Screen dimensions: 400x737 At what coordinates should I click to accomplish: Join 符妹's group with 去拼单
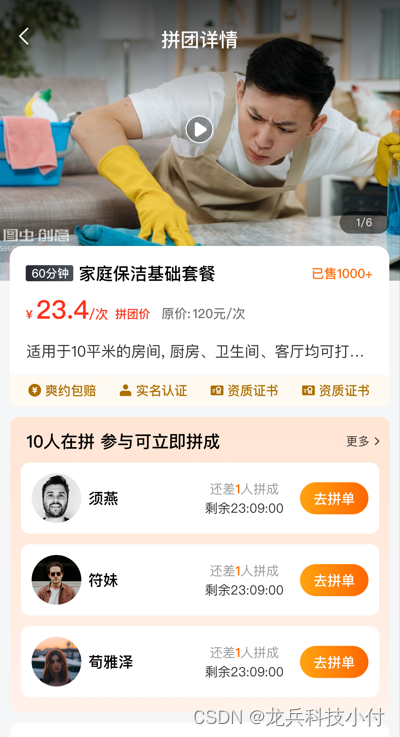pyautogui.click(x=334, y=580)
